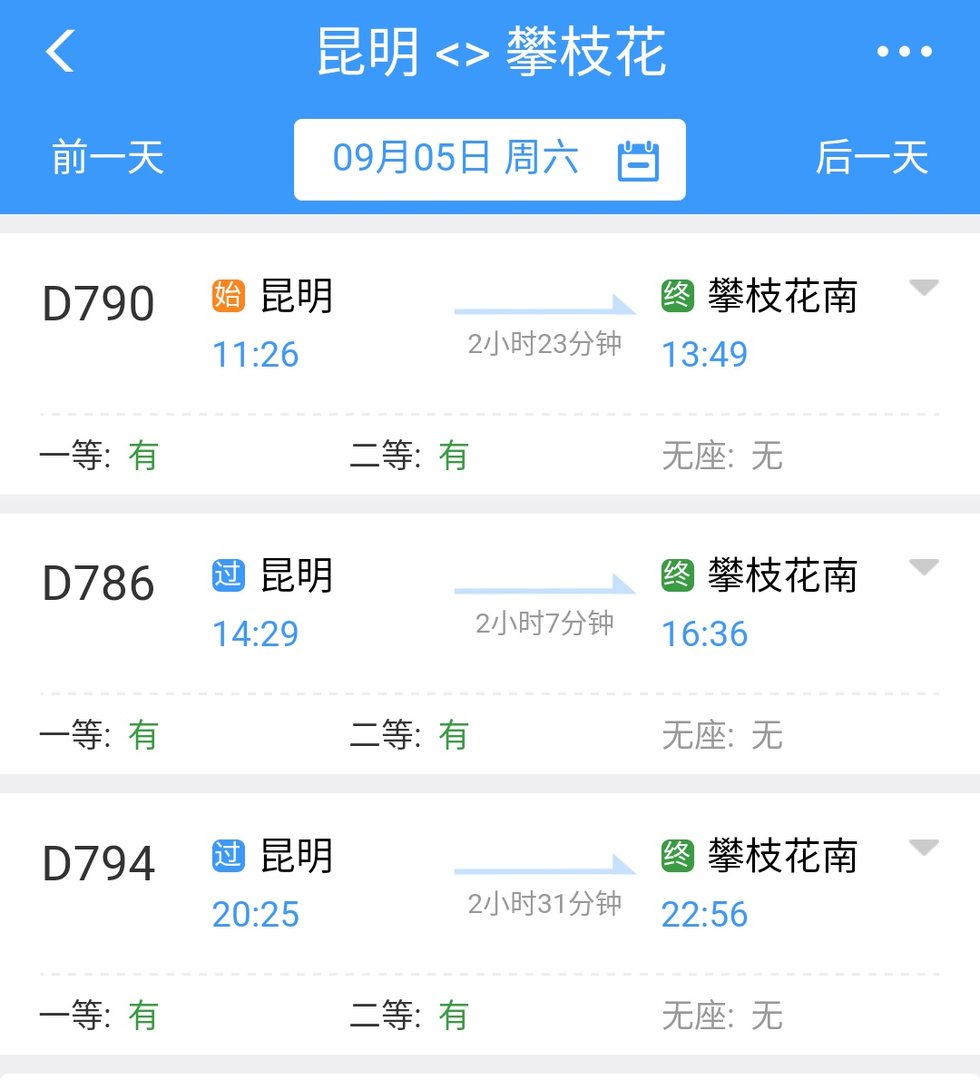Screen dimensions: 980x1080
Task: Click 有 next to 一等 for D790
Action: coord(143,457)
